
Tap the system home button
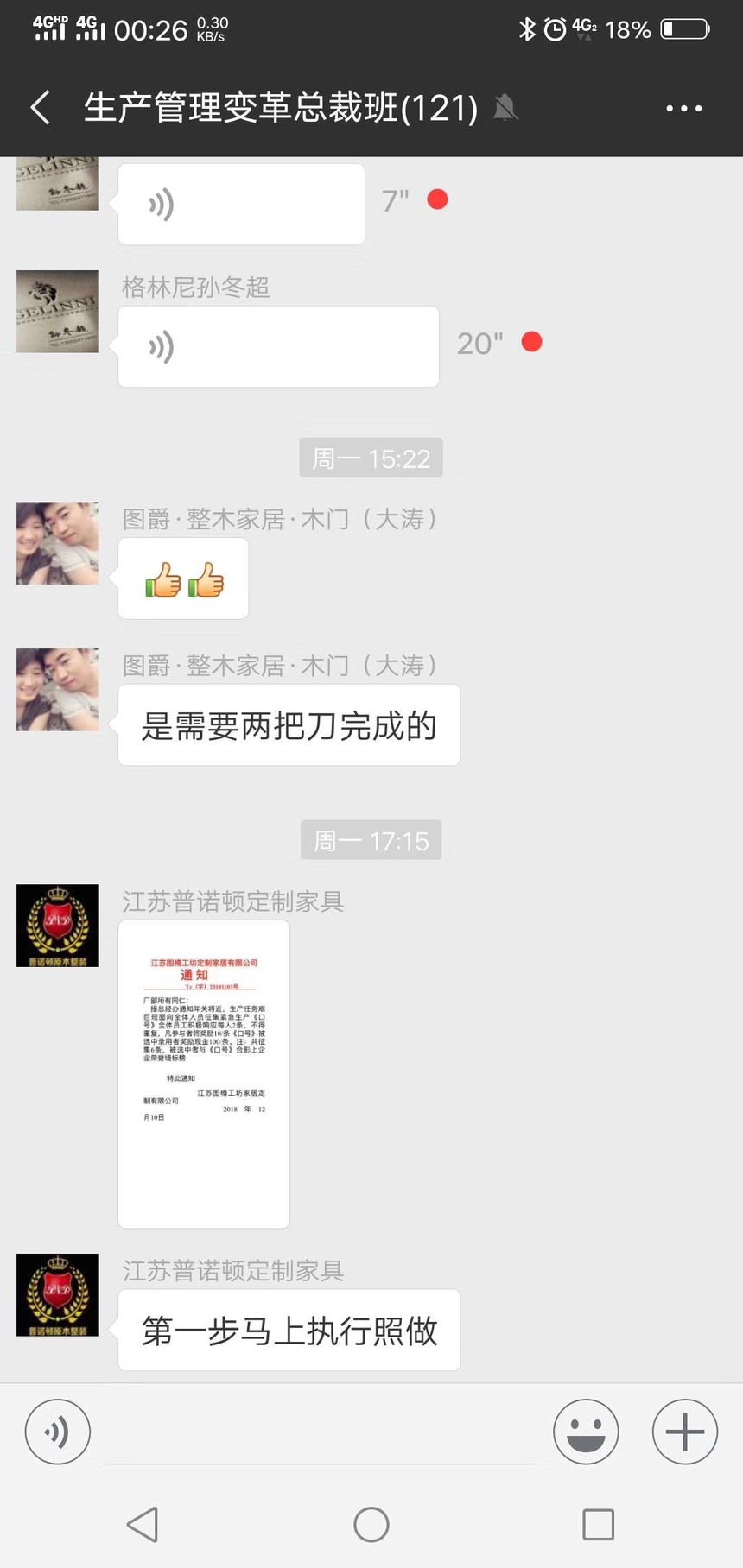tap(371, 1525)
